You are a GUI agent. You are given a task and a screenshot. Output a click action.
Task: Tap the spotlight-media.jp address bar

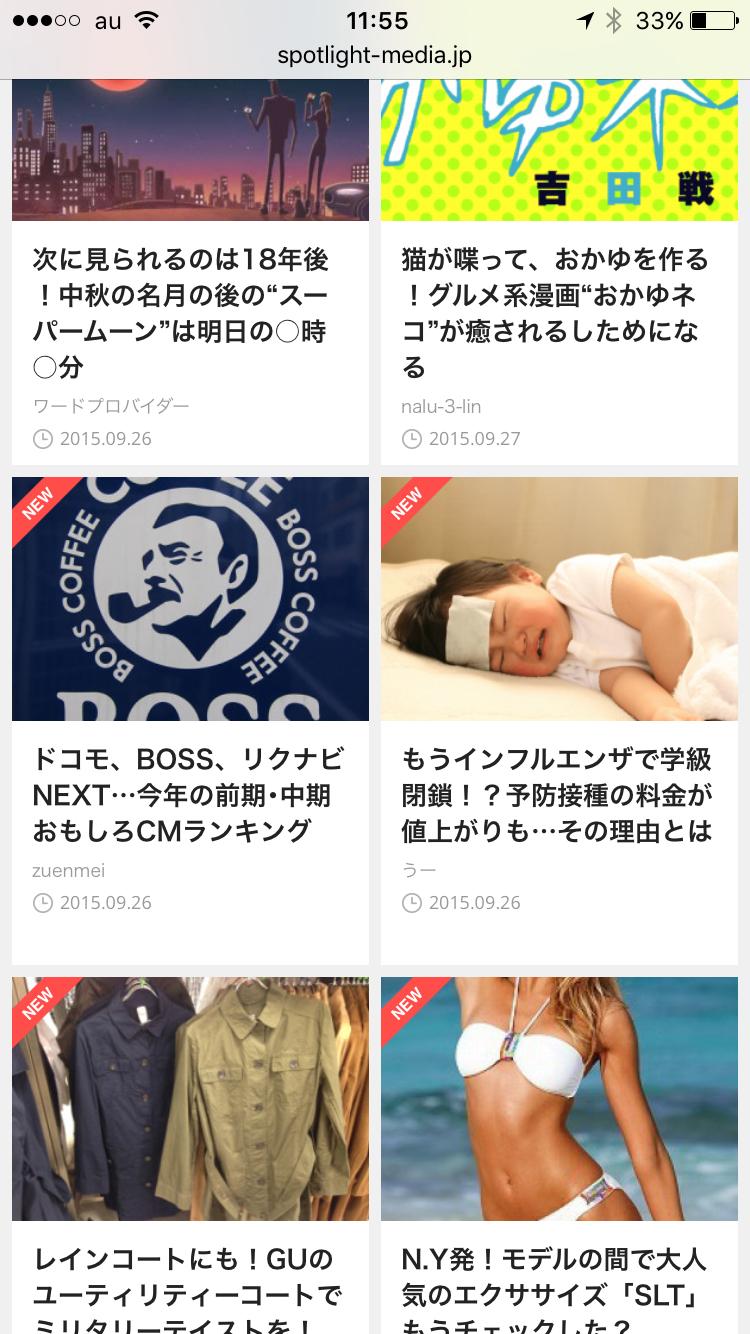(x=375, y=55)
